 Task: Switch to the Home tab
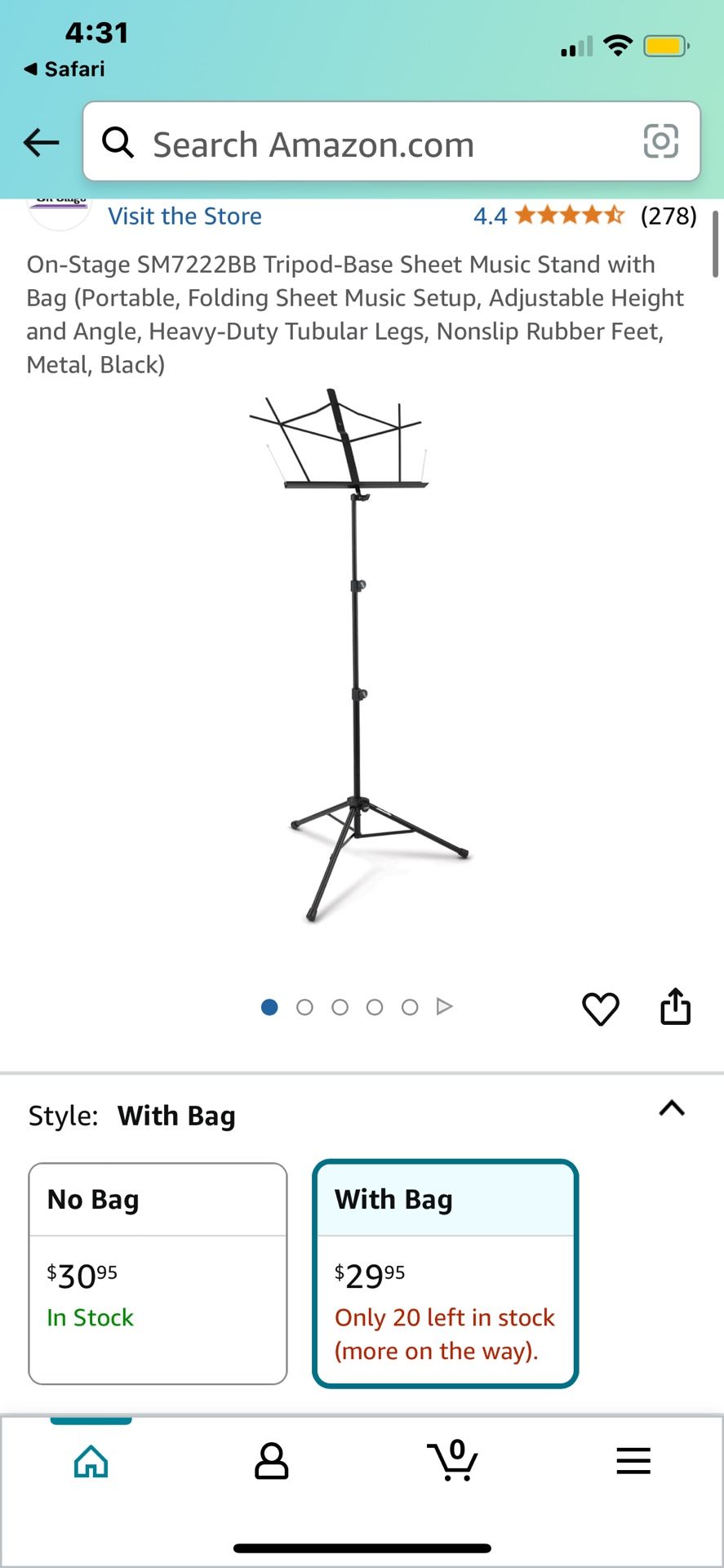coord(91,1461)
